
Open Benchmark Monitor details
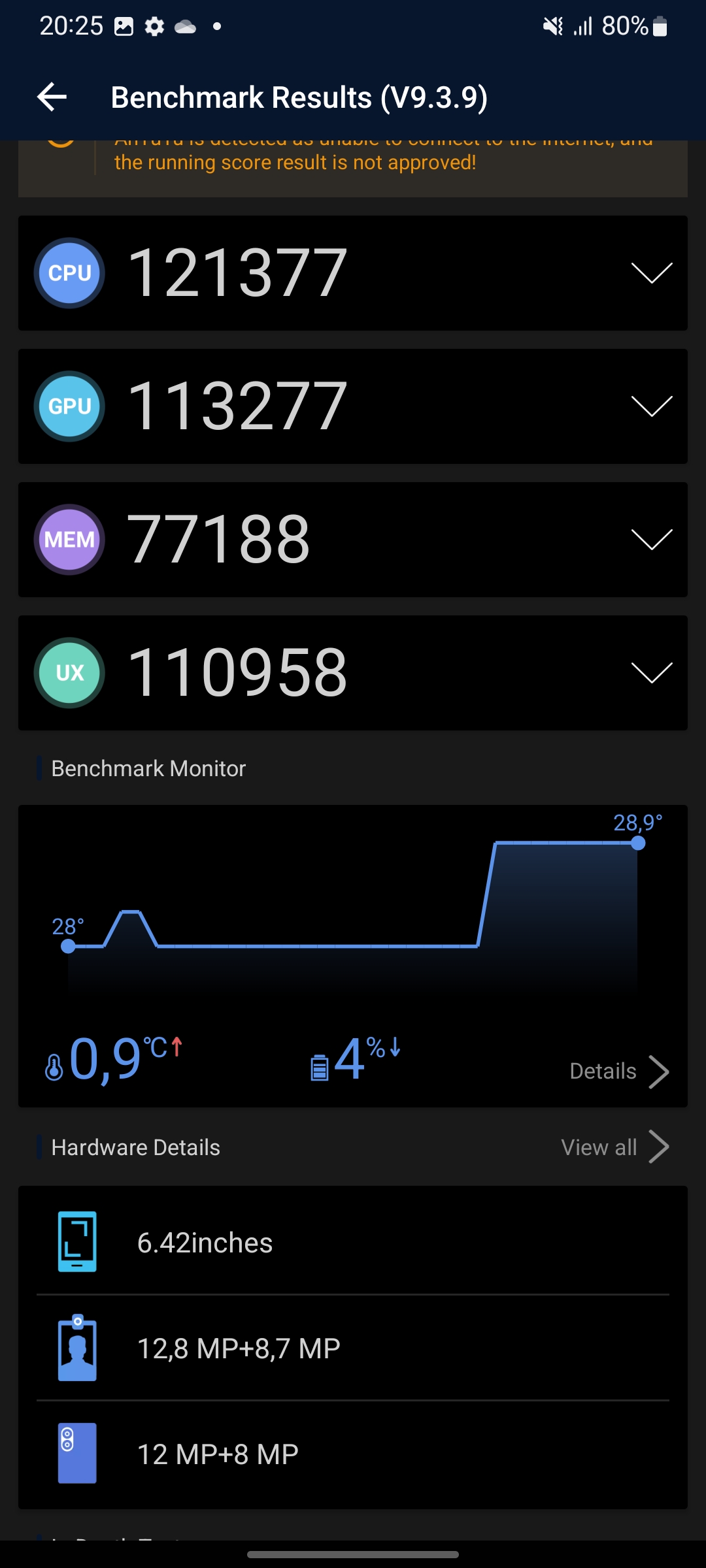tap(618, 1071)
